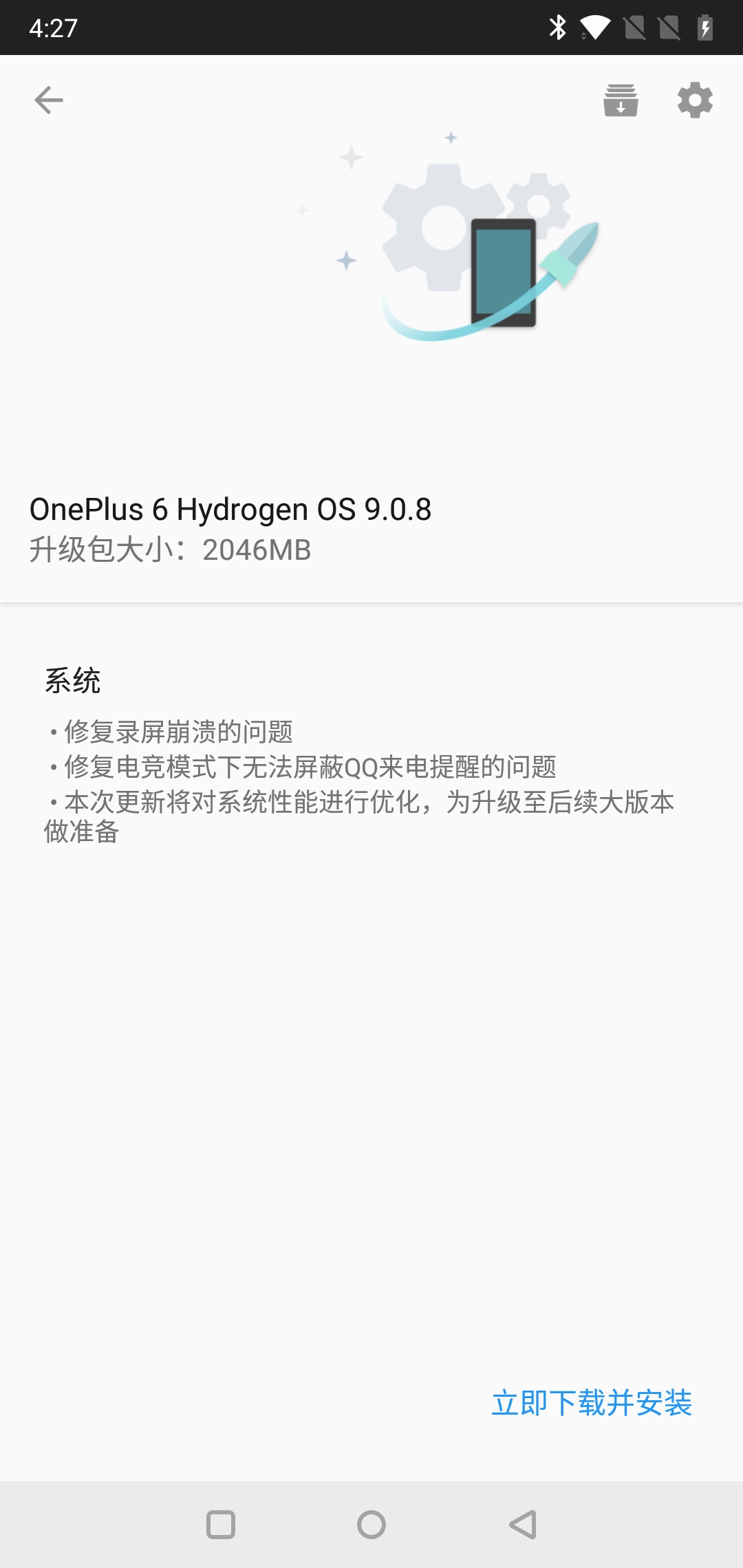This screenshot has width=743, height=1568.
Task: Open the local upgrade icon
Action: click(x=621, y=100)
